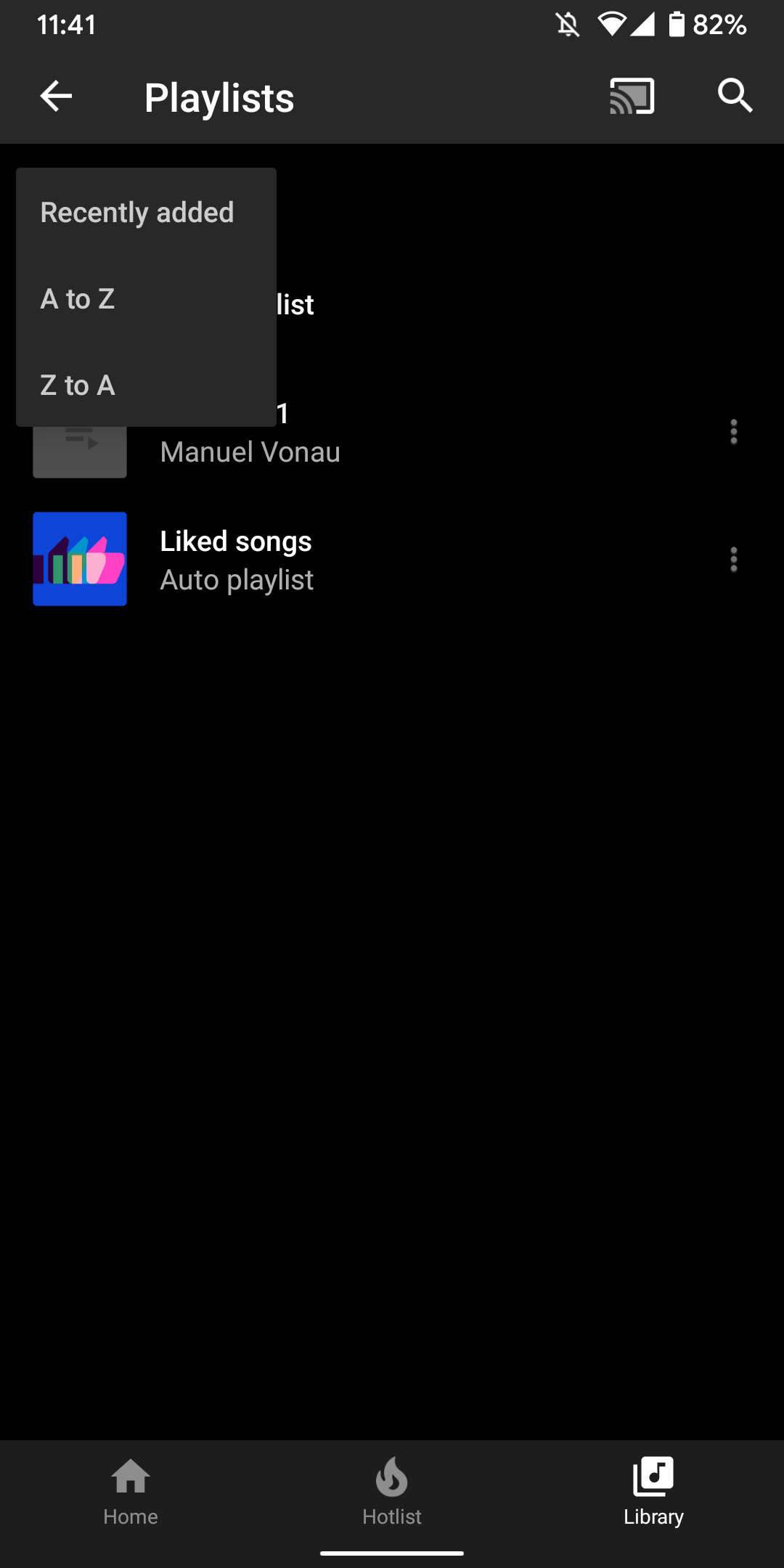Image resolution: width=784 pixels, height=1568 pixels.
Task: Tap the back arrow to leave Playlists
Action: 54,97
